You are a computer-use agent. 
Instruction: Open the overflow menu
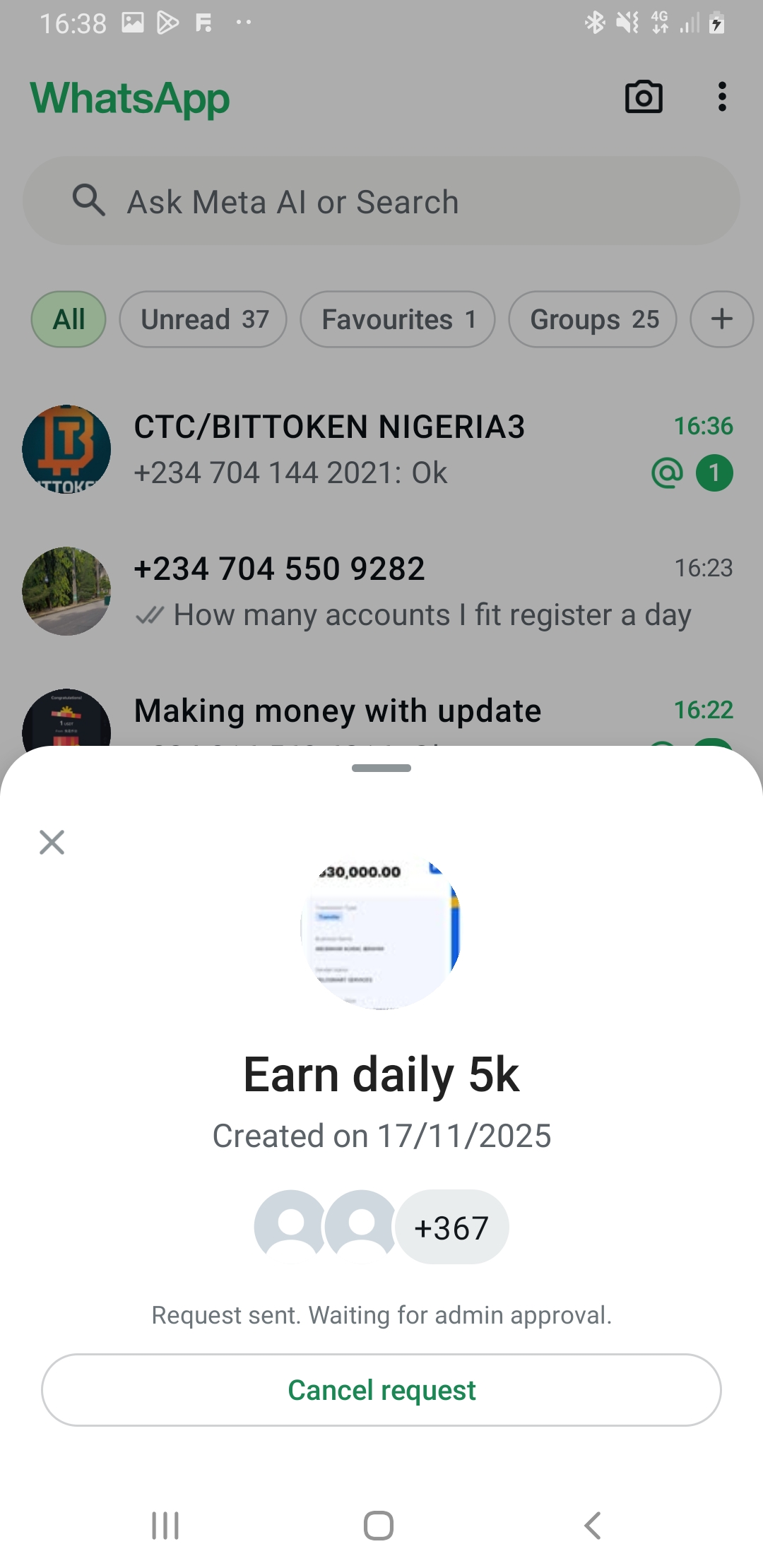pyautogui.click(x=721, y=97)
